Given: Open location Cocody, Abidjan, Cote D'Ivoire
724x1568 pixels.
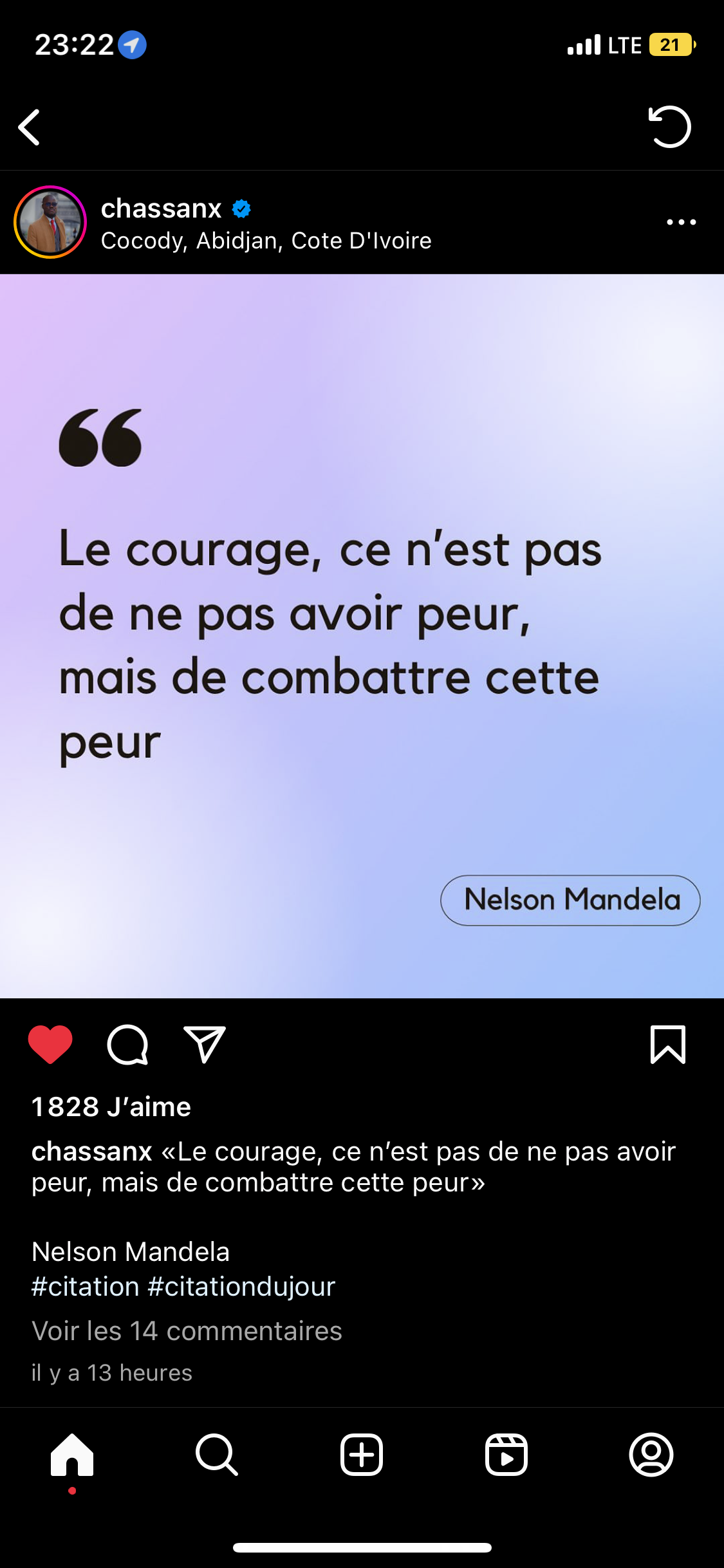Looking at the screenshot, I should (266, 241).
